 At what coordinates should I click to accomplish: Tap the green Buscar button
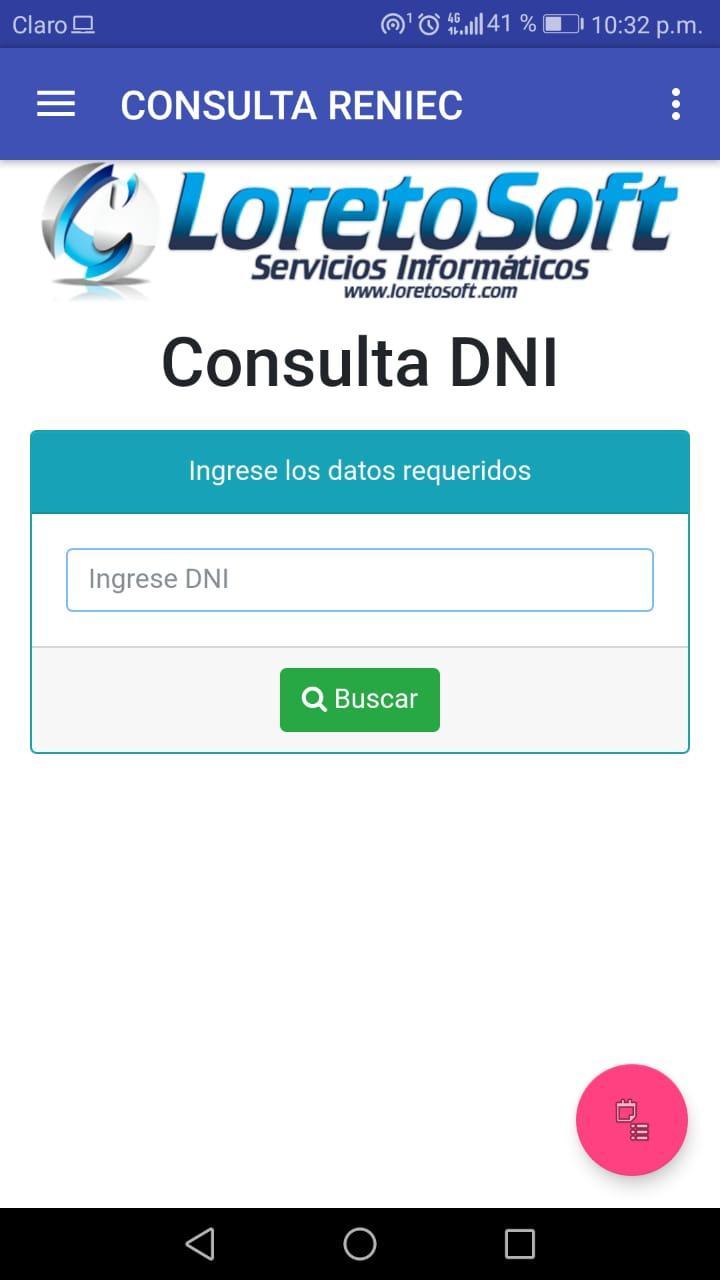coord(360,700)
